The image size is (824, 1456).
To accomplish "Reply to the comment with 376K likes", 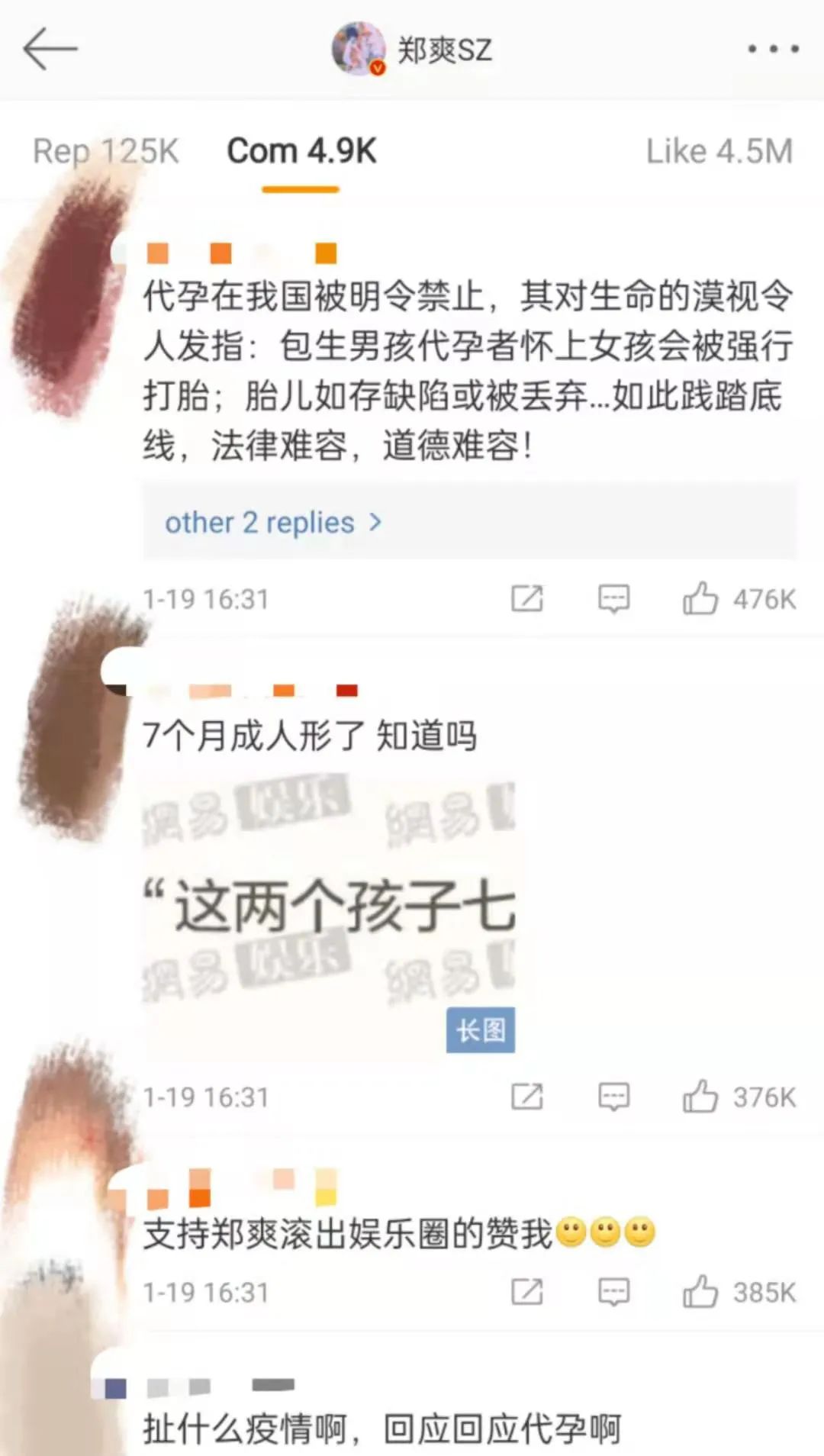I will coord(613,1097).
